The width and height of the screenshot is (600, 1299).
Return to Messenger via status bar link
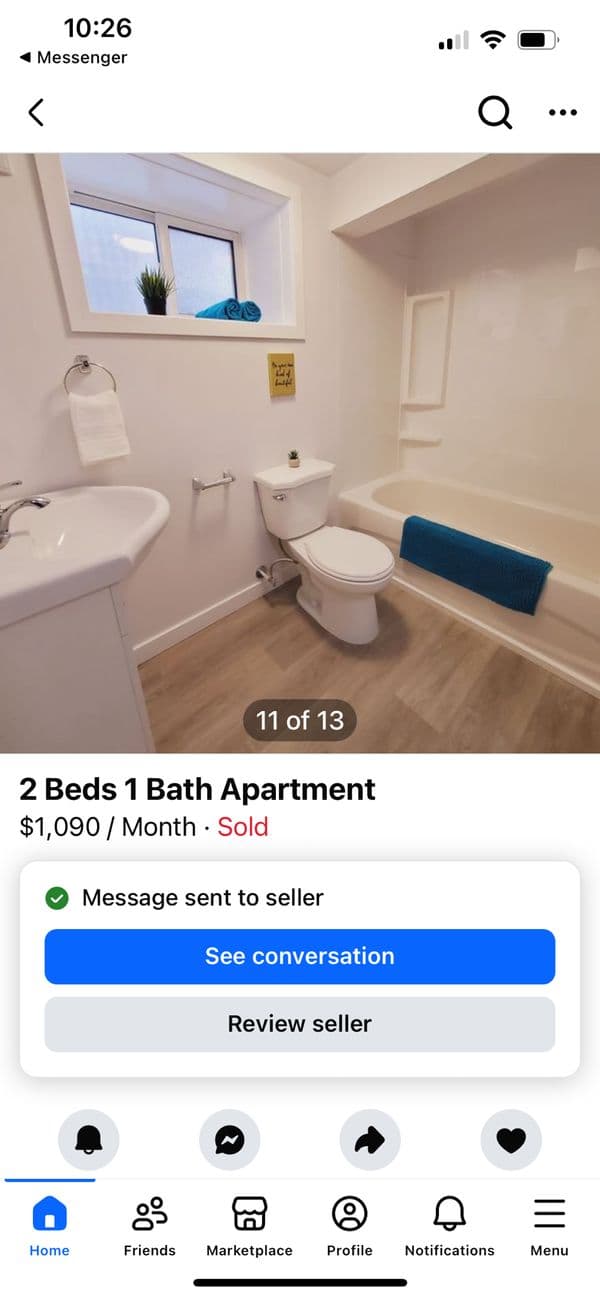(74, 58)
